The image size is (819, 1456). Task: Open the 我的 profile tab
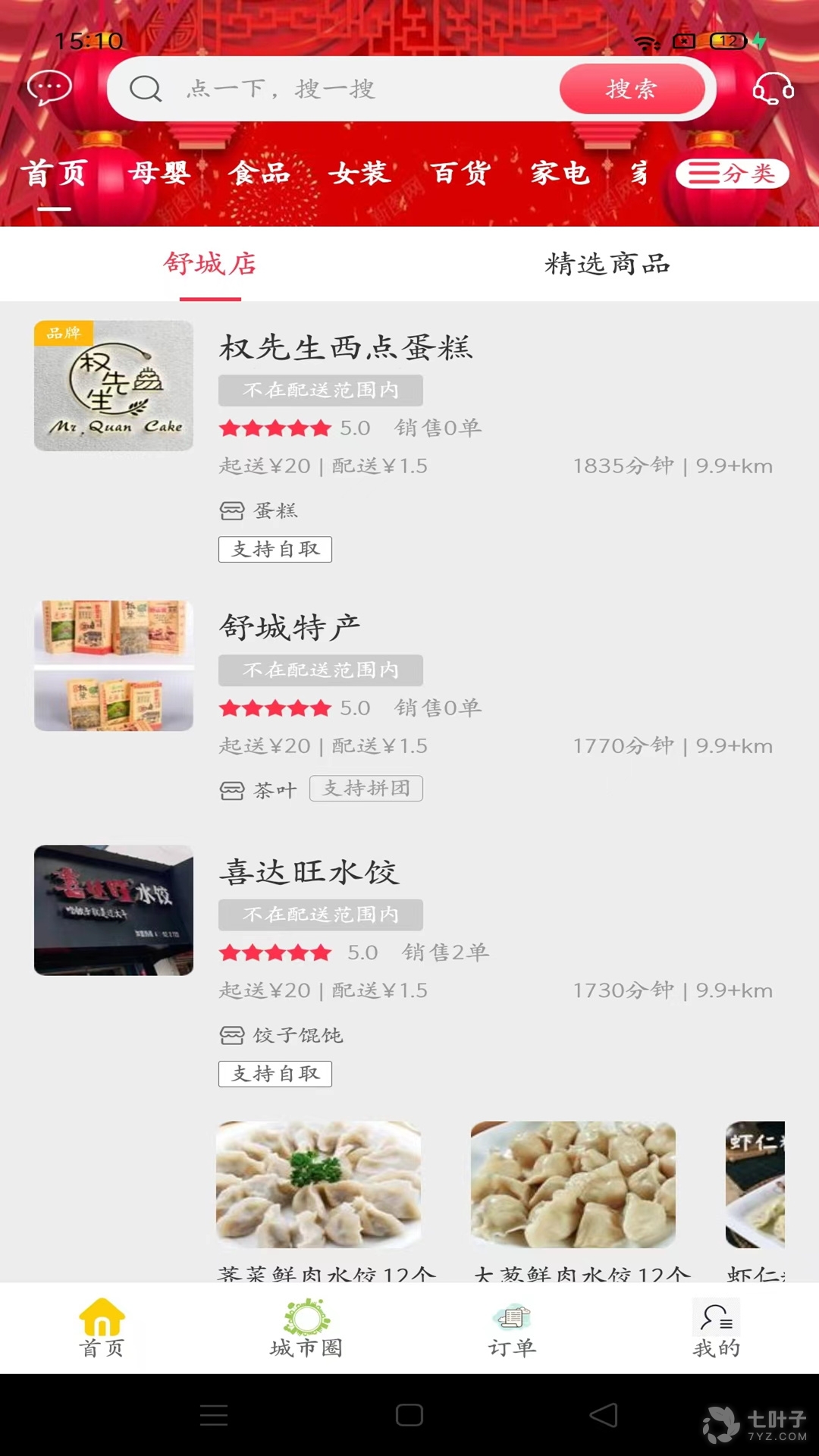(x=716, y=1329)
